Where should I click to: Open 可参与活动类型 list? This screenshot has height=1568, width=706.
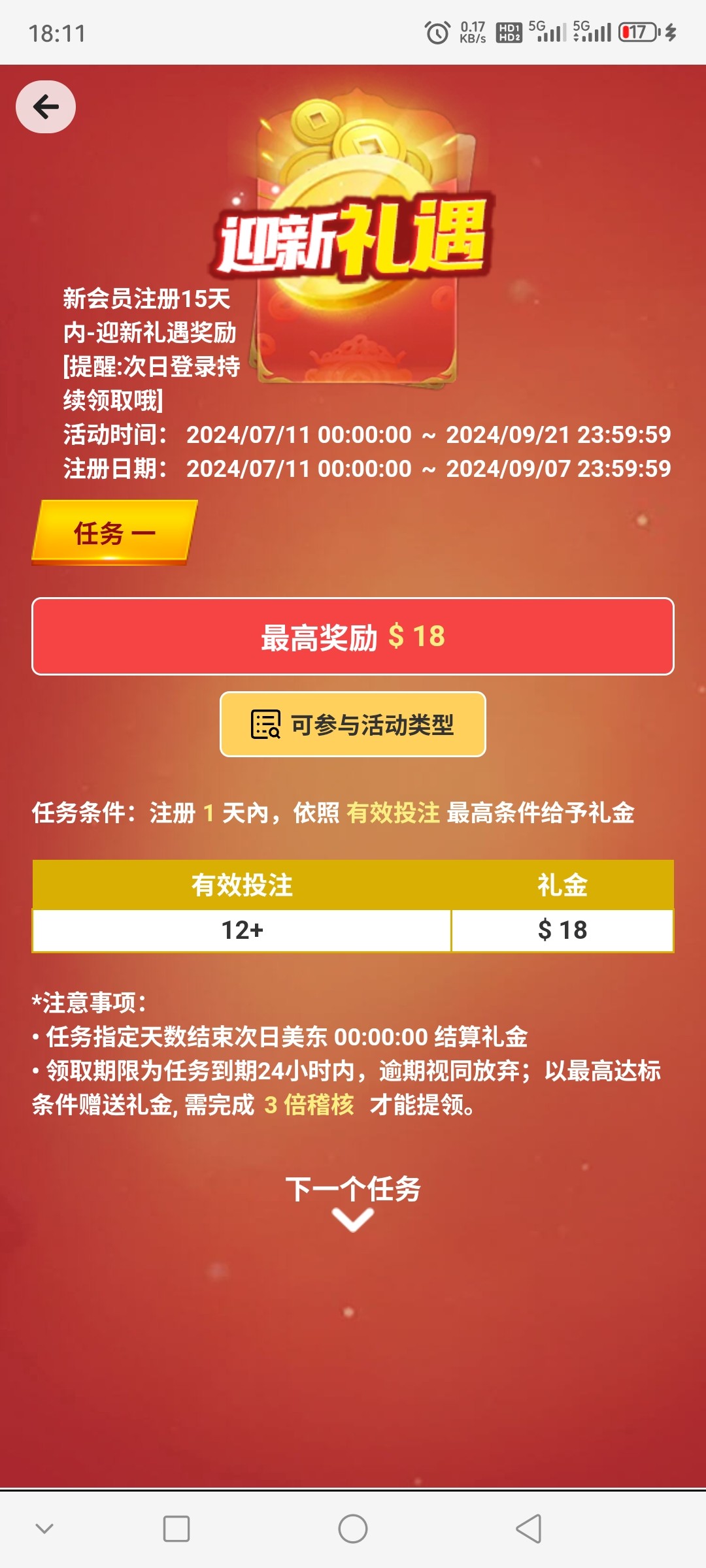coord(353,725)
